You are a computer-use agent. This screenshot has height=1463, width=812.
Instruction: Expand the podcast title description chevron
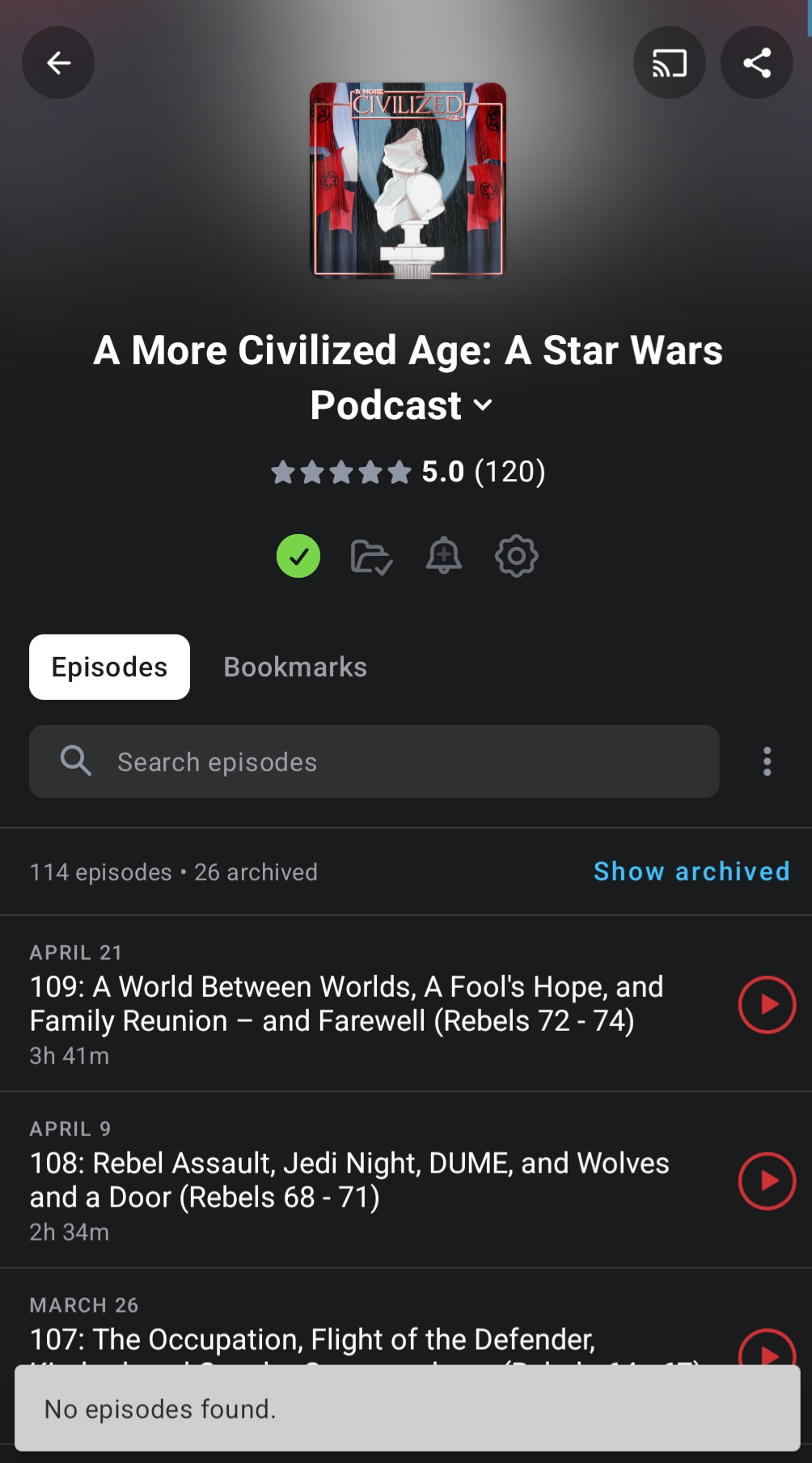pyautogui.click(x=483, y=405)
